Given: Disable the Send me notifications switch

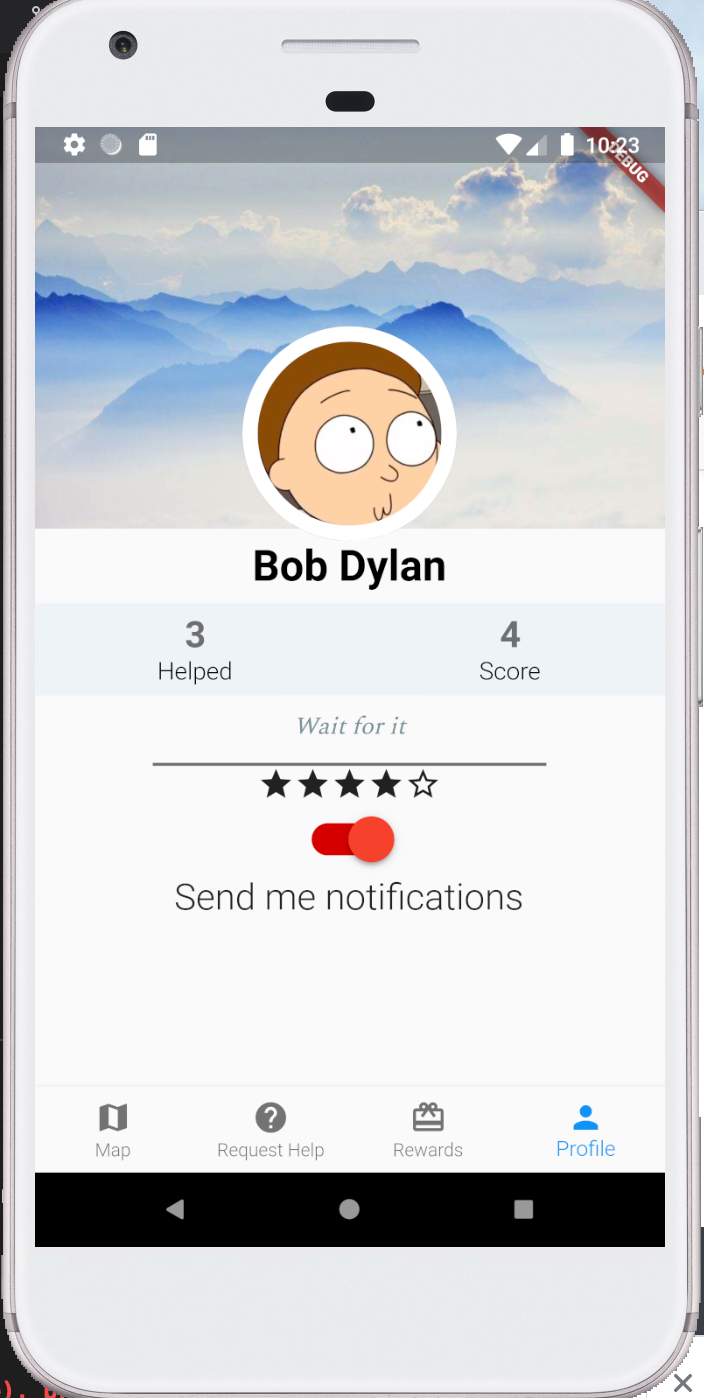Looking at the screenshot, I should pos(353,840).
